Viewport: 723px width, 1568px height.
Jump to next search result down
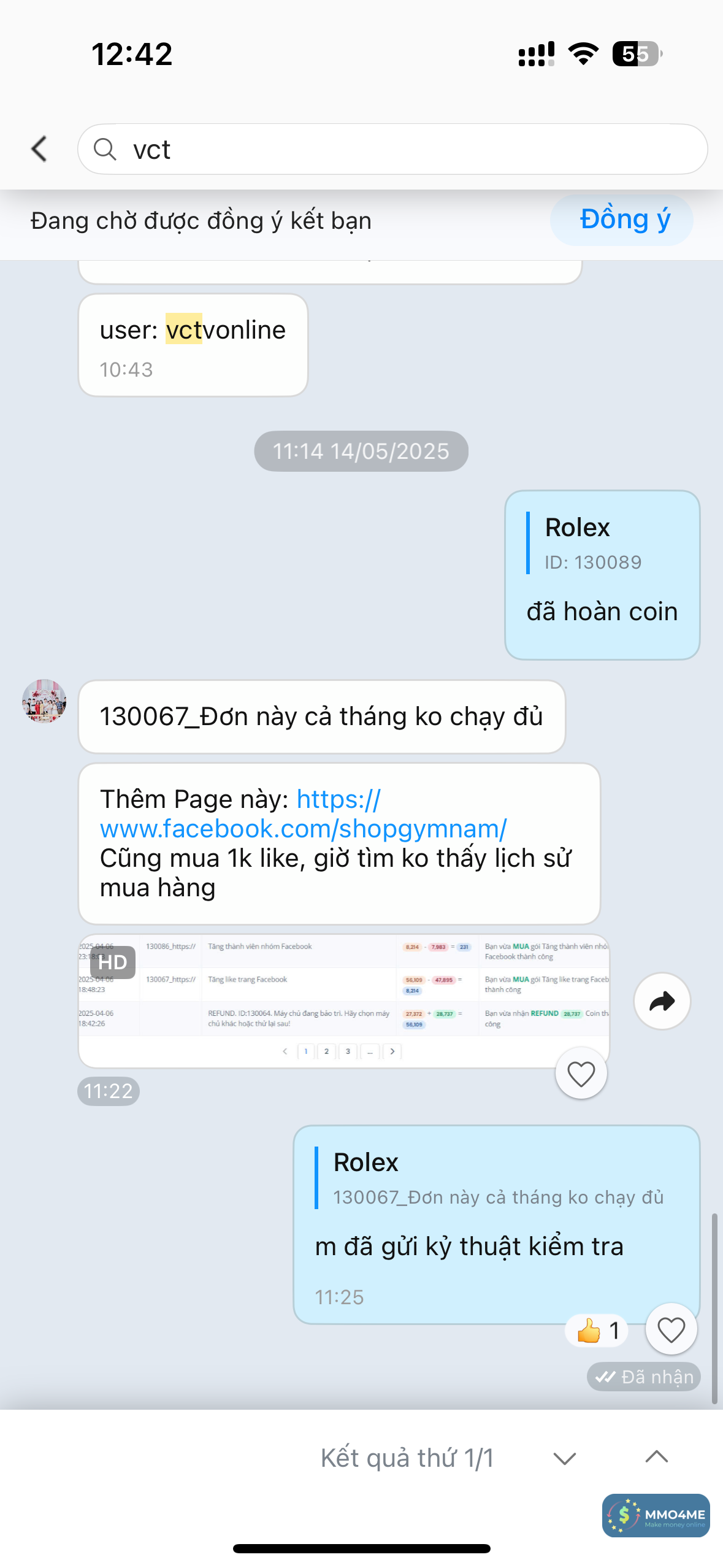pos(564,1458)
